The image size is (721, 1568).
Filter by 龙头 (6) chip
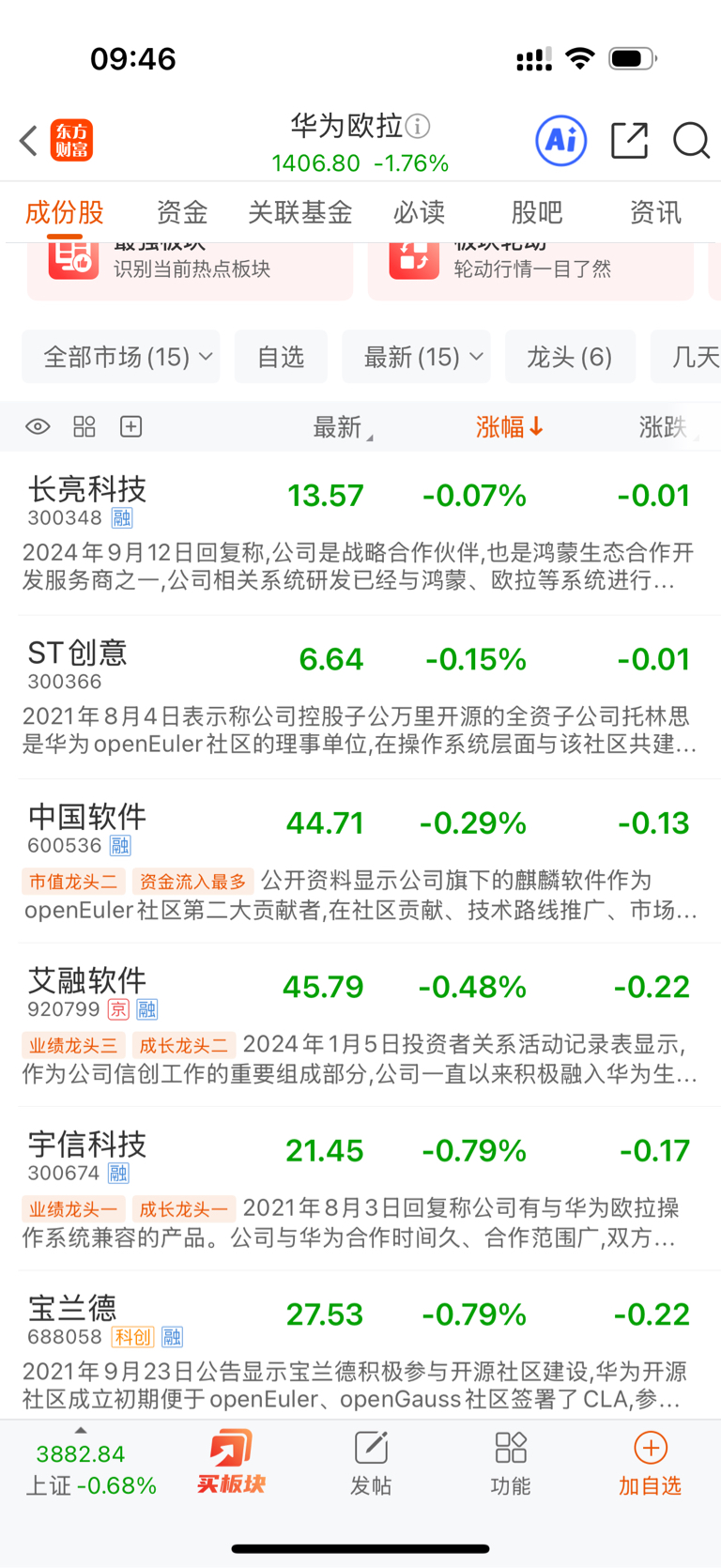point(570,357)
